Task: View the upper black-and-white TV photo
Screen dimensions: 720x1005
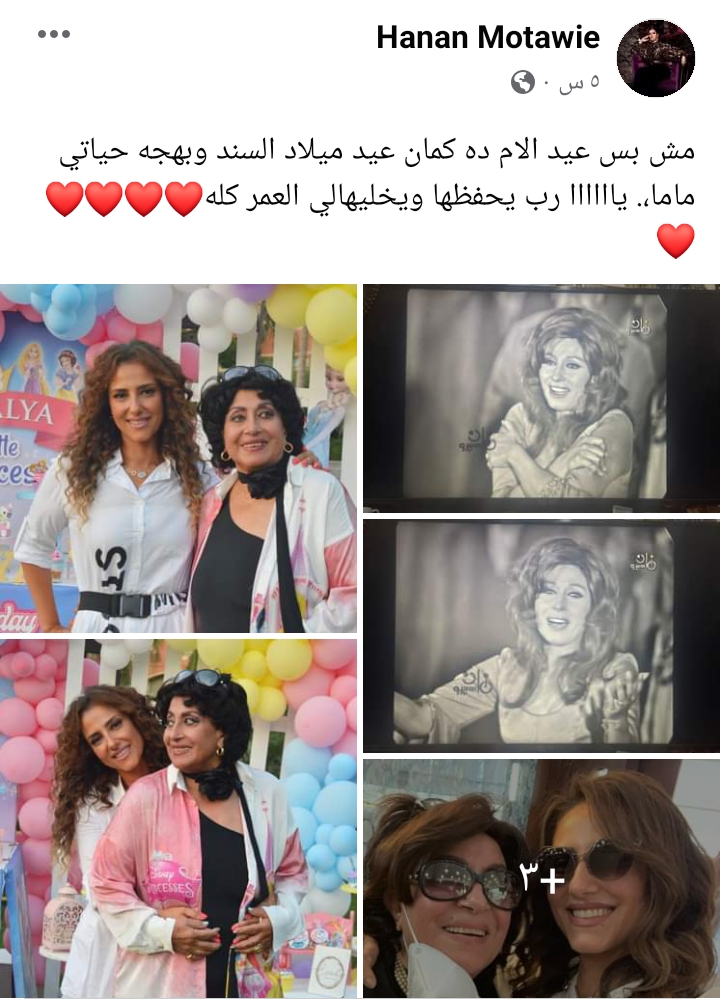Action: 541,398
